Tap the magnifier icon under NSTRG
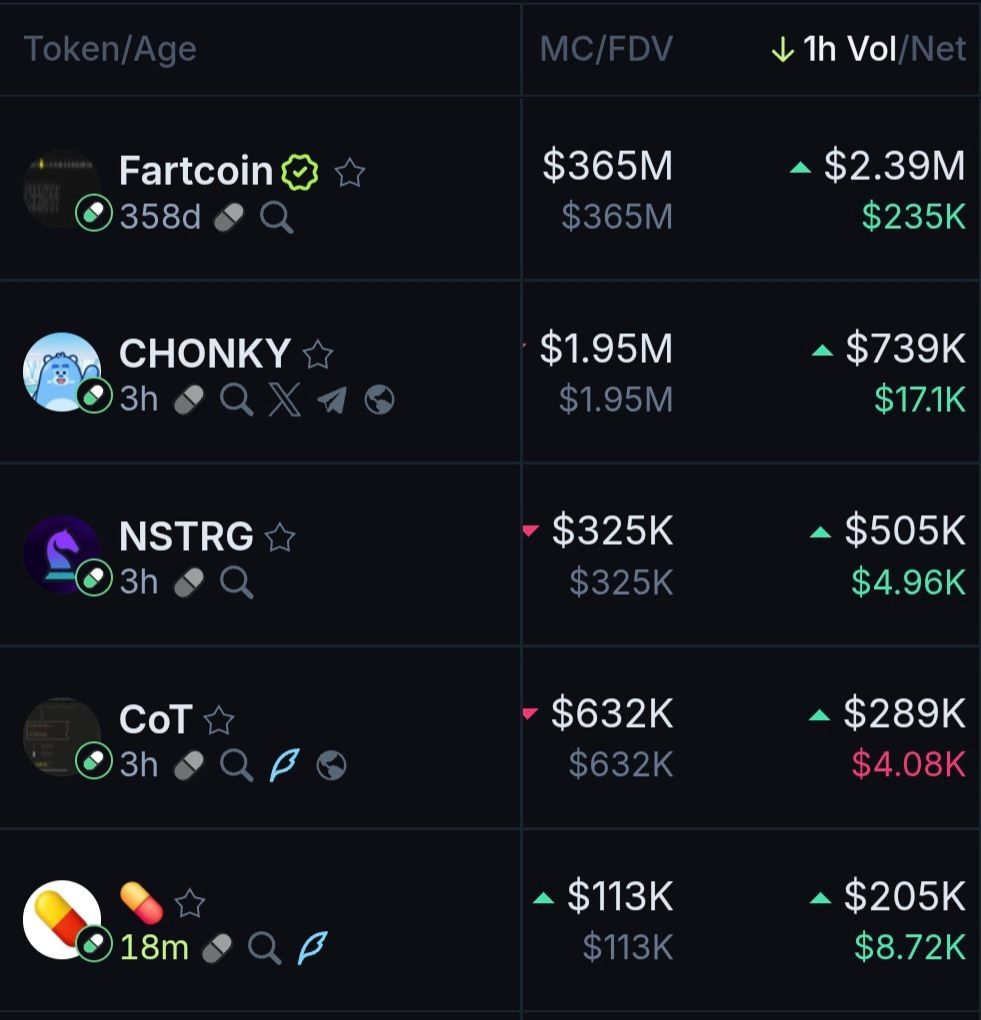Viewport: 981px width, 1020px height. pyautogui.click(x=237, y=582)
